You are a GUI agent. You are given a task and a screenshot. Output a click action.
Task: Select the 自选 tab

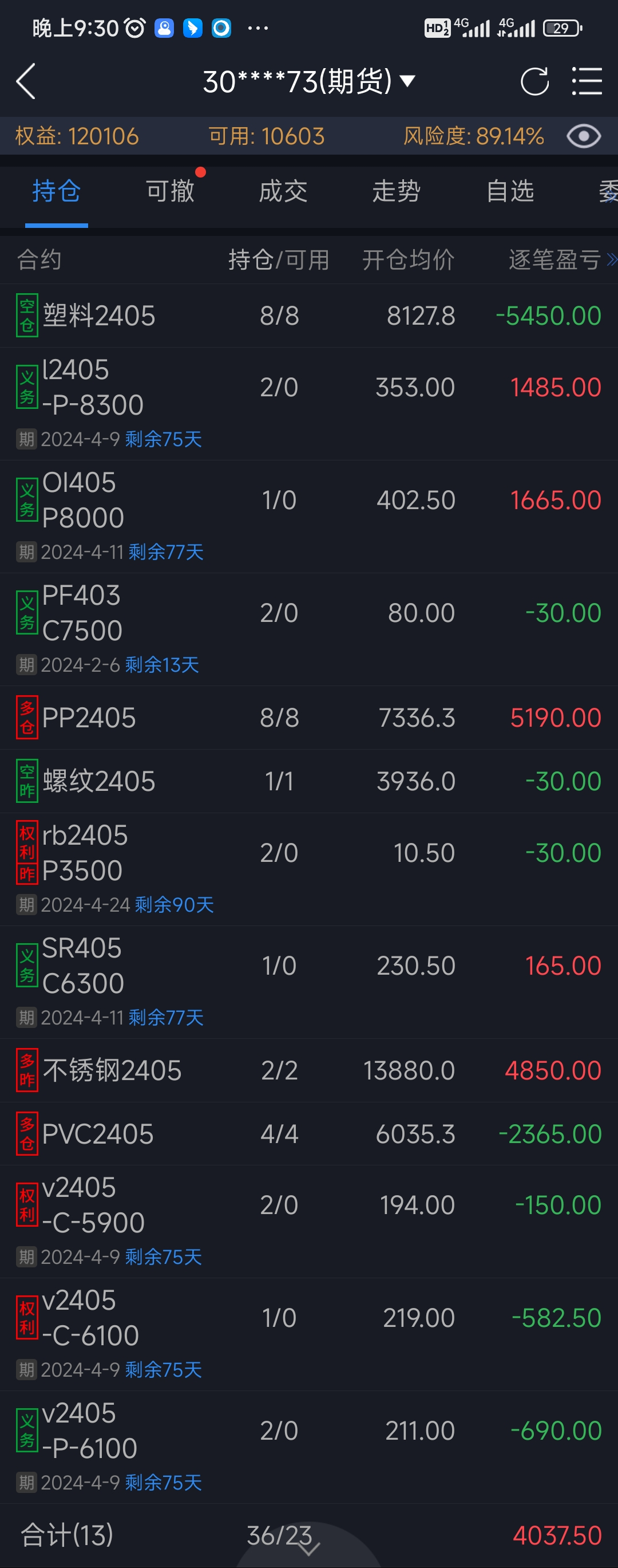pos(510,191)
